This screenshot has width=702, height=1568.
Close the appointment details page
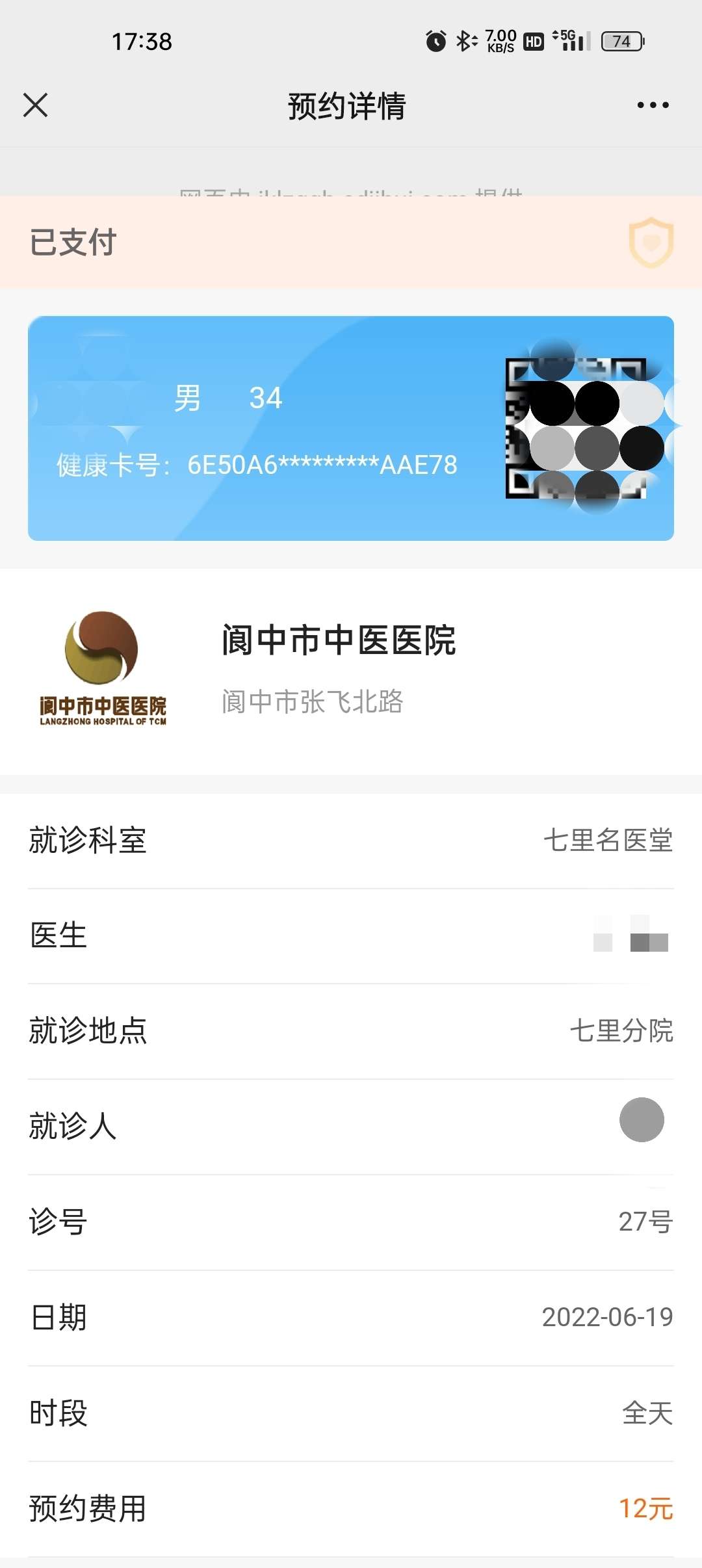(x=36, y=105)
